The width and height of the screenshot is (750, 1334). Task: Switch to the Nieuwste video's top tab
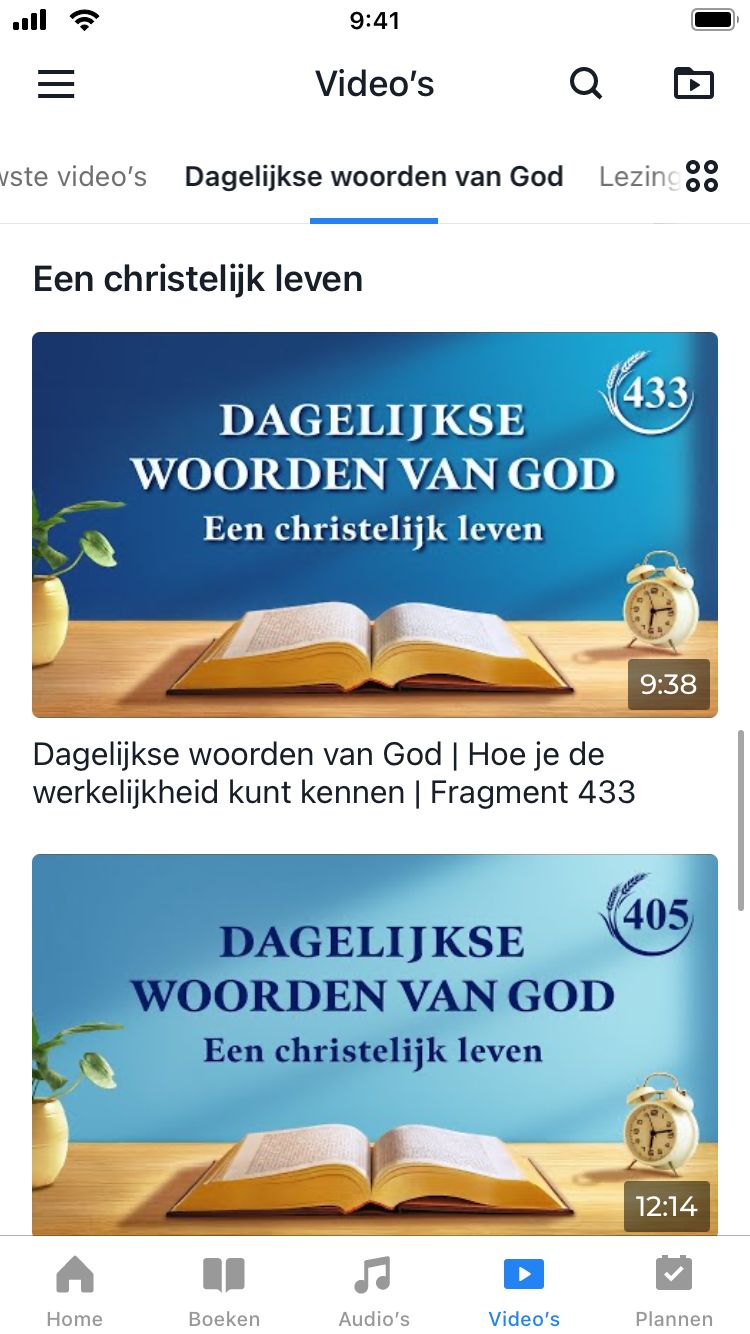pos(75,177)
